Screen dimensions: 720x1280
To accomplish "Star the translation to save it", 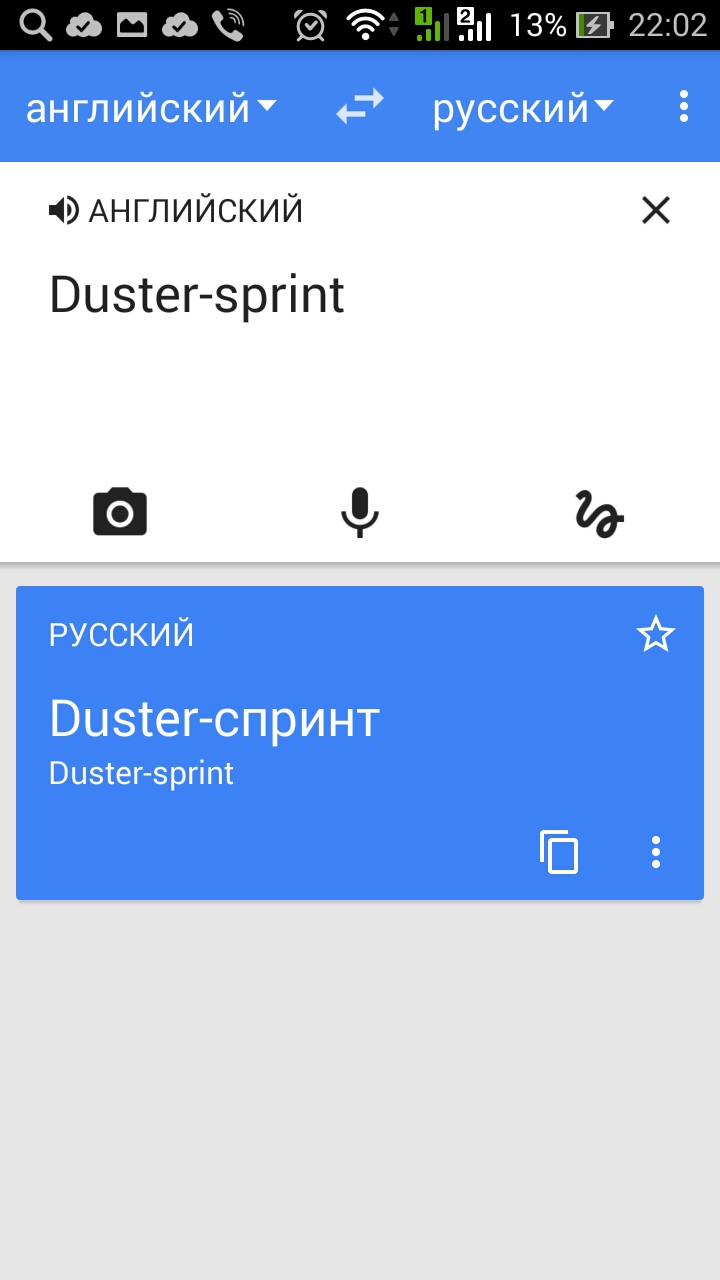I will (656, 634).
